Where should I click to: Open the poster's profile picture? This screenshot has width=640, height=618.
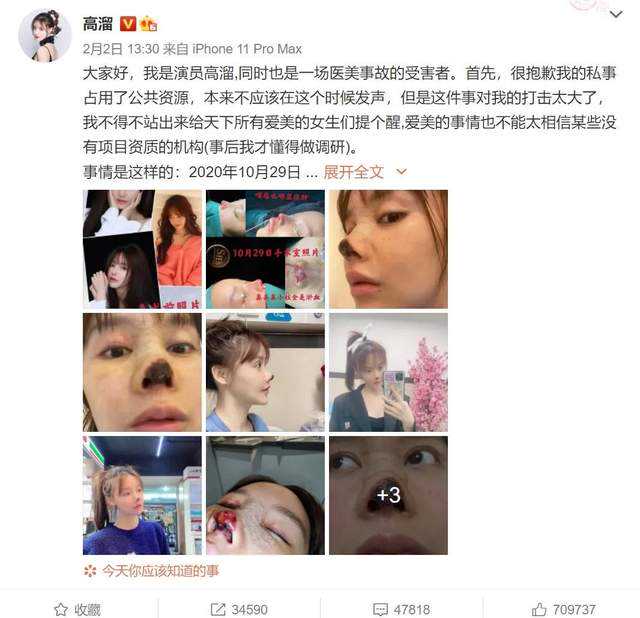[x=45, y=35]
